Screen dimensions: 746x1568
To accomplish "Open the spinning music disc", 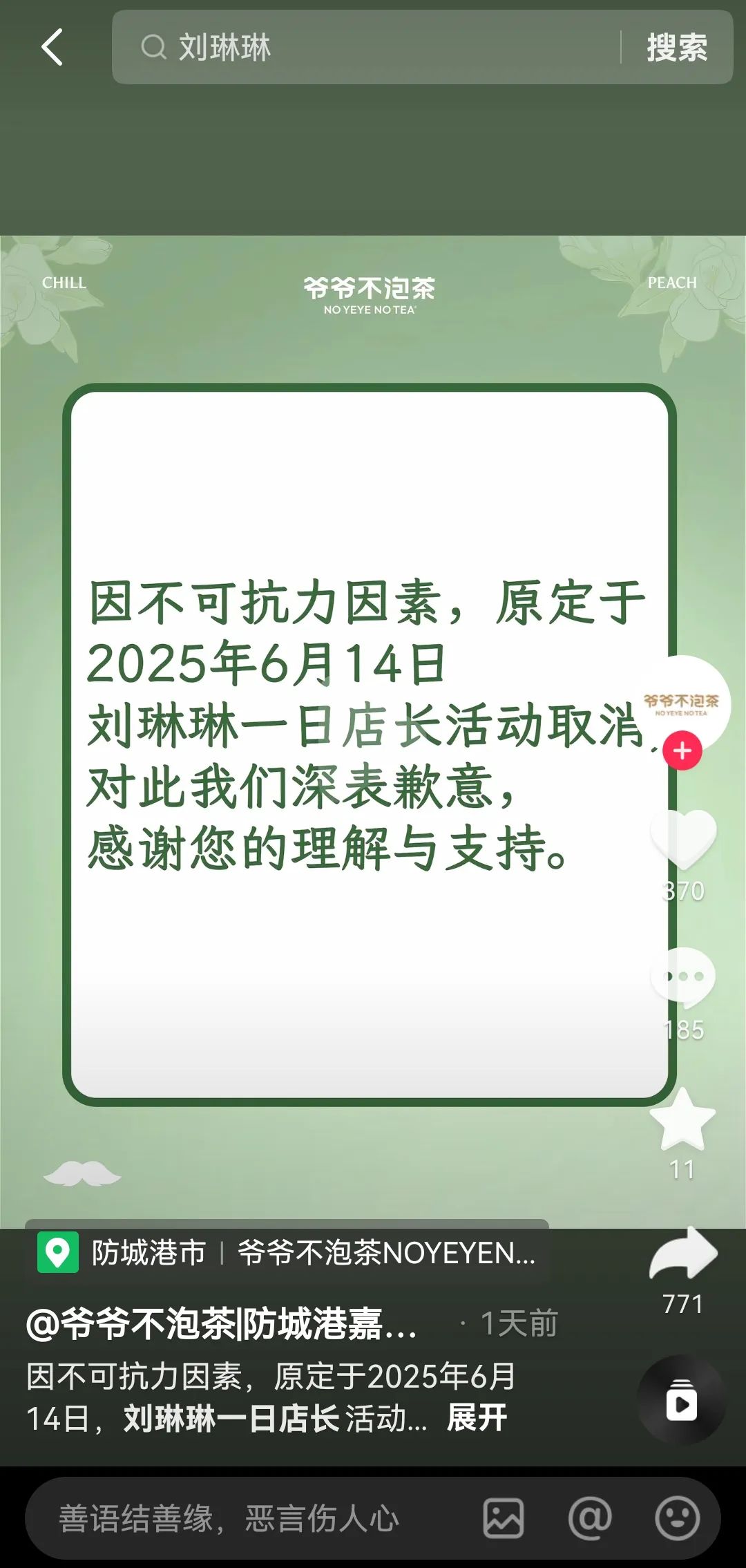I will pos(681,1400).
